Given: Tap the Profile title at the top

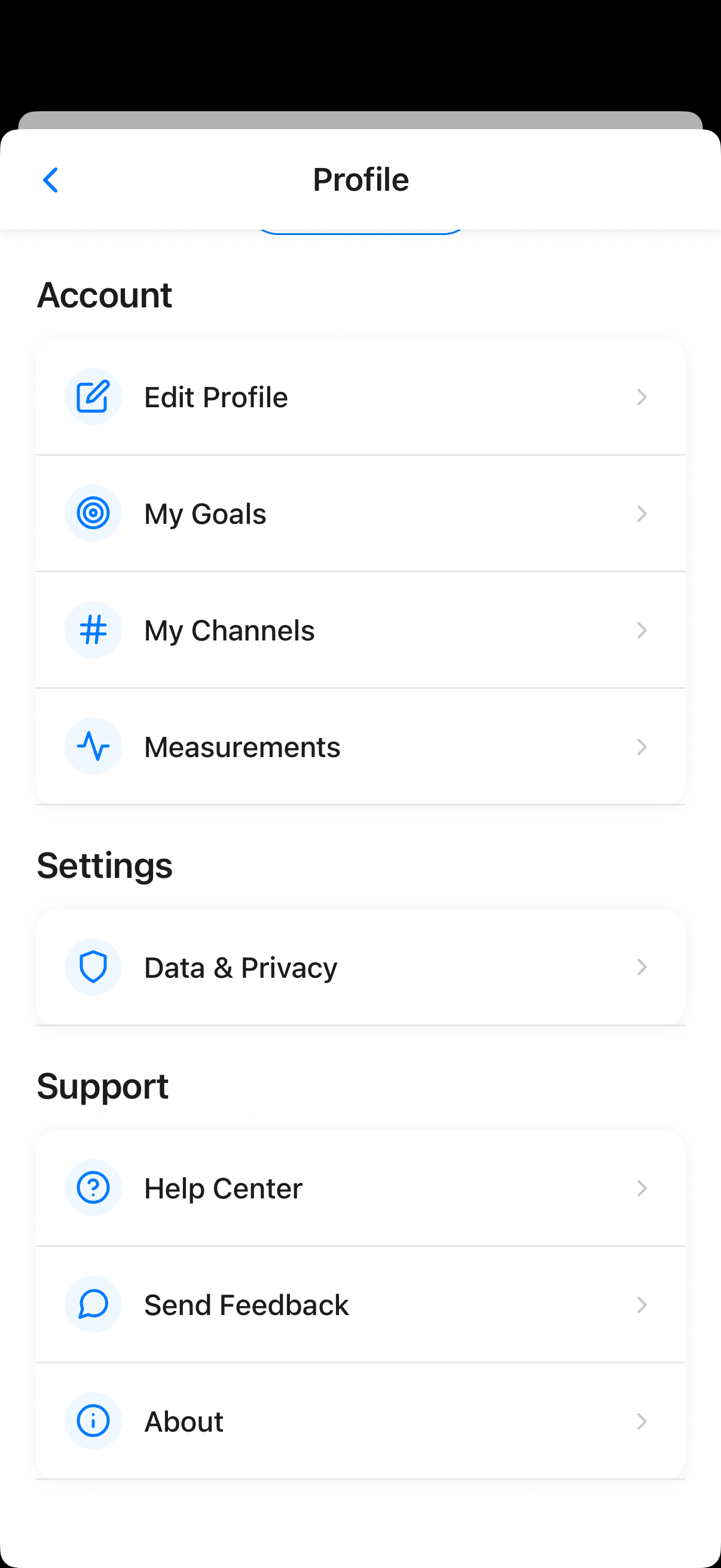Looking at the screenshot, I should tap(360, 179).
